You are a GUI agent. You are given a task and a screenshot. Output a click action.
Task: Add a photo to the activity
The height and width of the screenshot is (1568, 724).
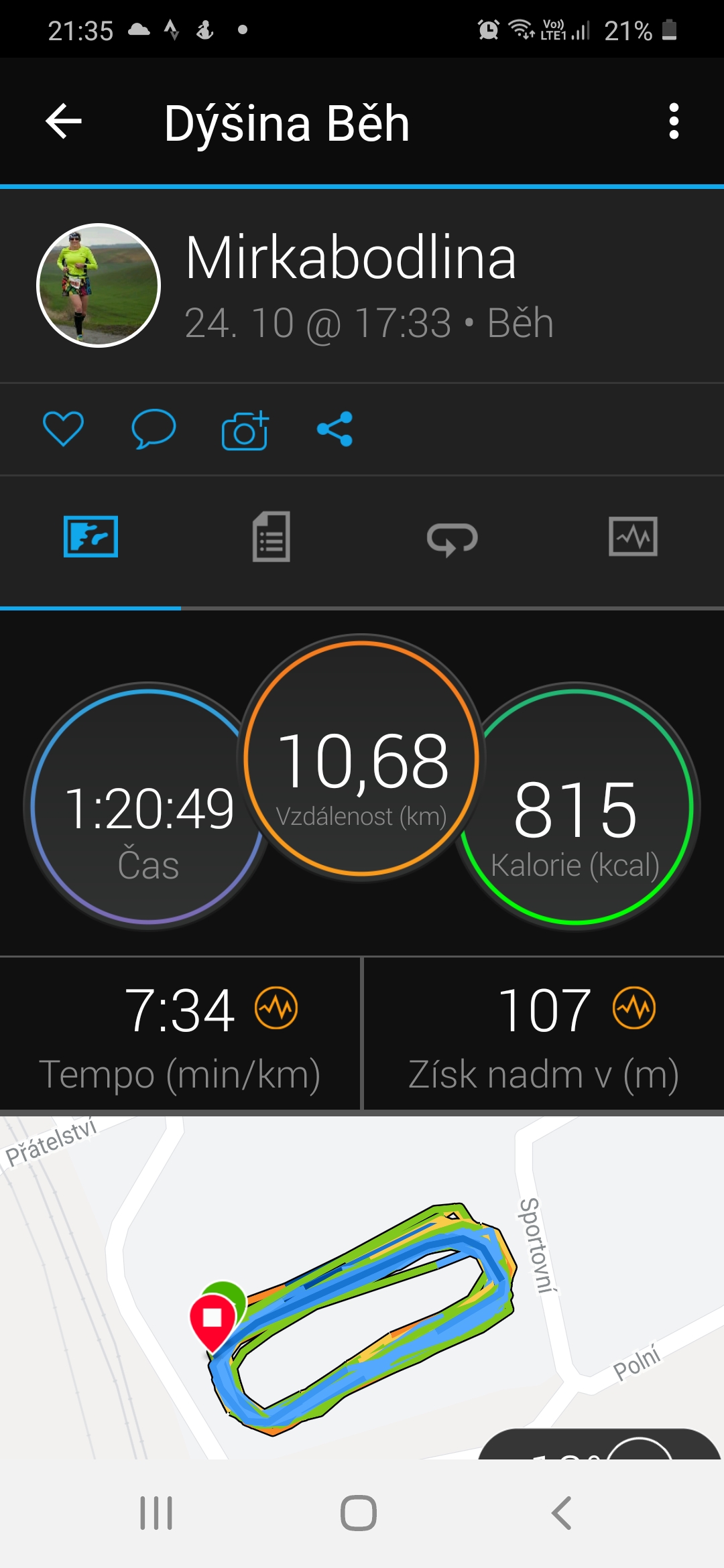click(245, 430)
